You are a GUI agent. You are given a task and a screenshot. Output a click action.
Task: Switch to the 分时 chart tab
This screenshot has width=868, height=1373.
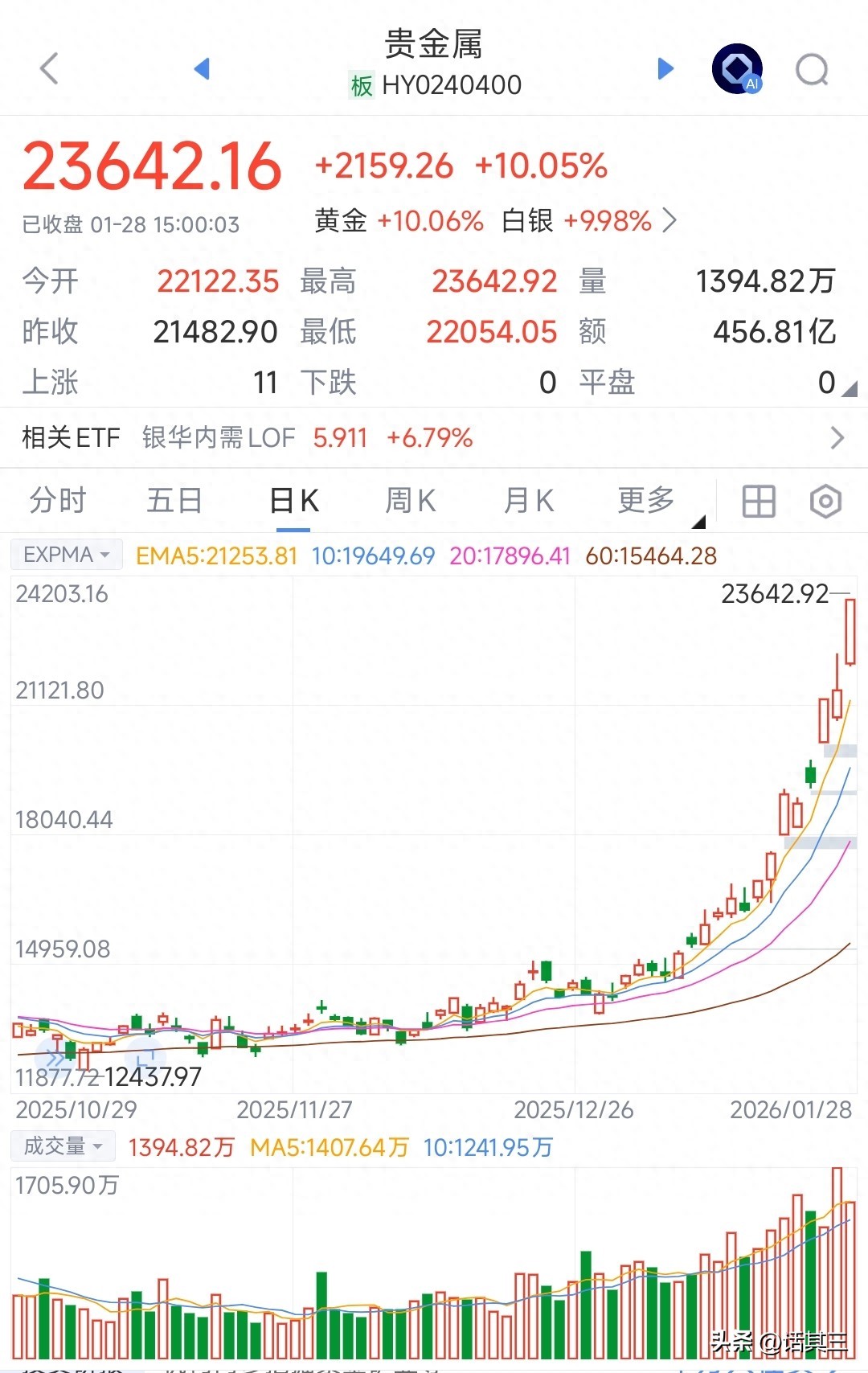point(58,501)
